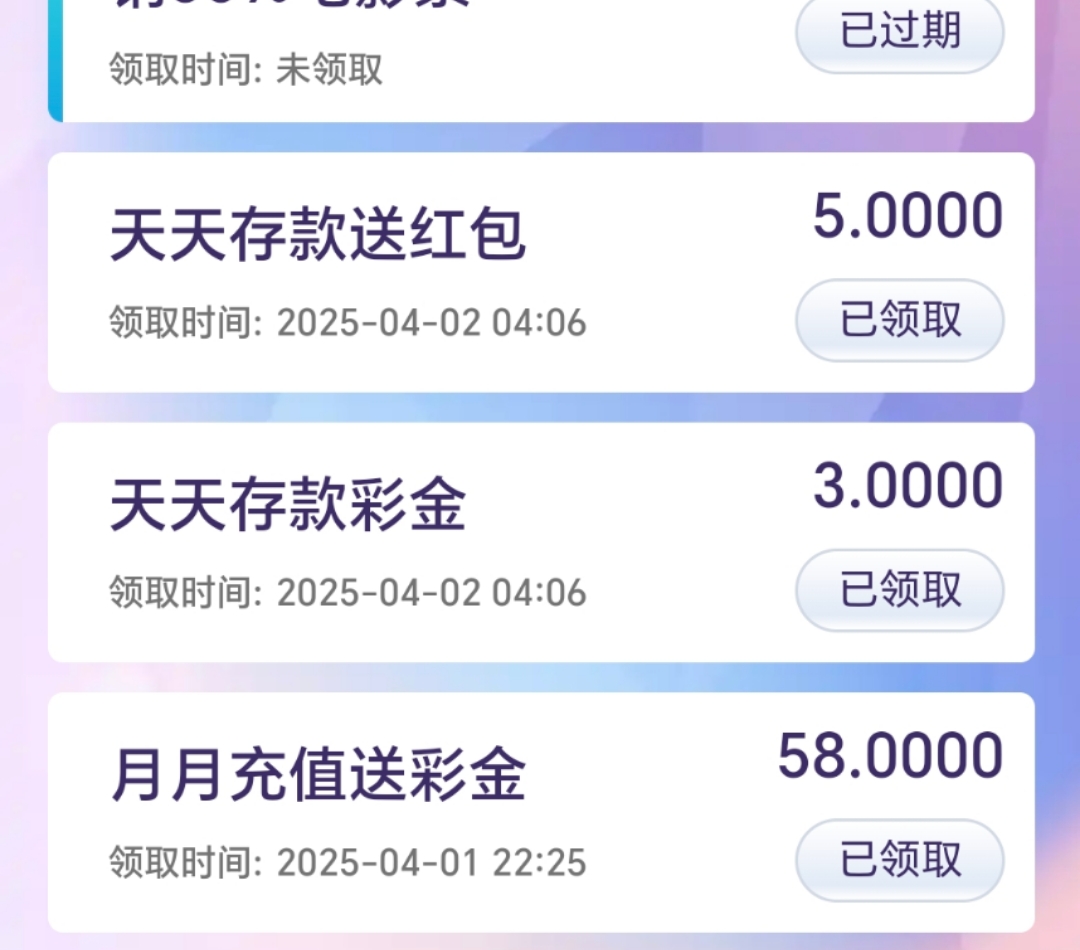1080x950 pixels.
Task: Tap 已领取 on the 天天存款送红包 card
Action: pyautogui.click(x=899, y=320)
